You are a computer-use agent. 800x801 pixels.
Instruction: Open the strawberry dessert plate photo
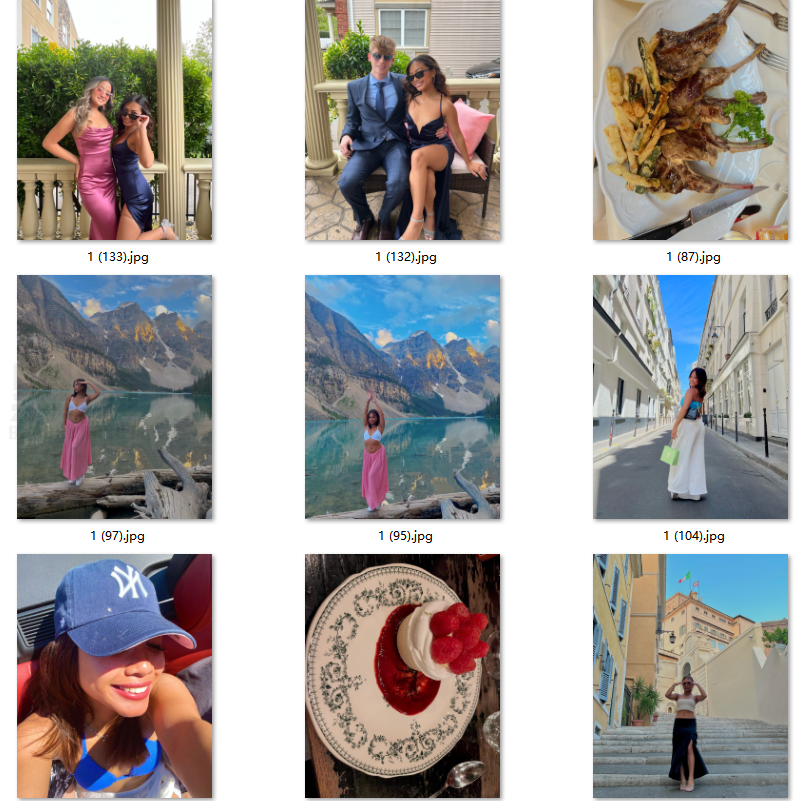pyautogui.click(x=402, y=676)
